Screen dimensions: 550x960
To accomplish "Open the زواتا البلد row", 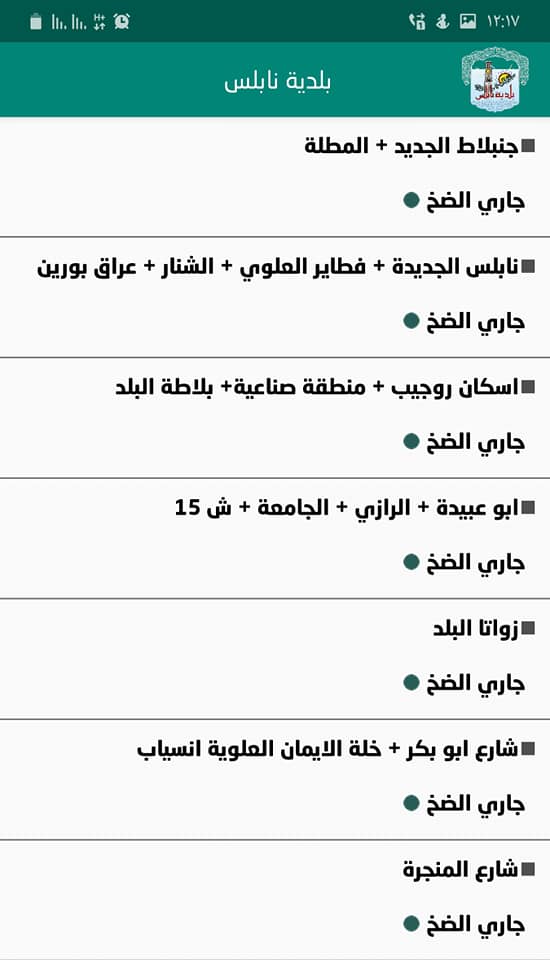I will coord(275,659).
